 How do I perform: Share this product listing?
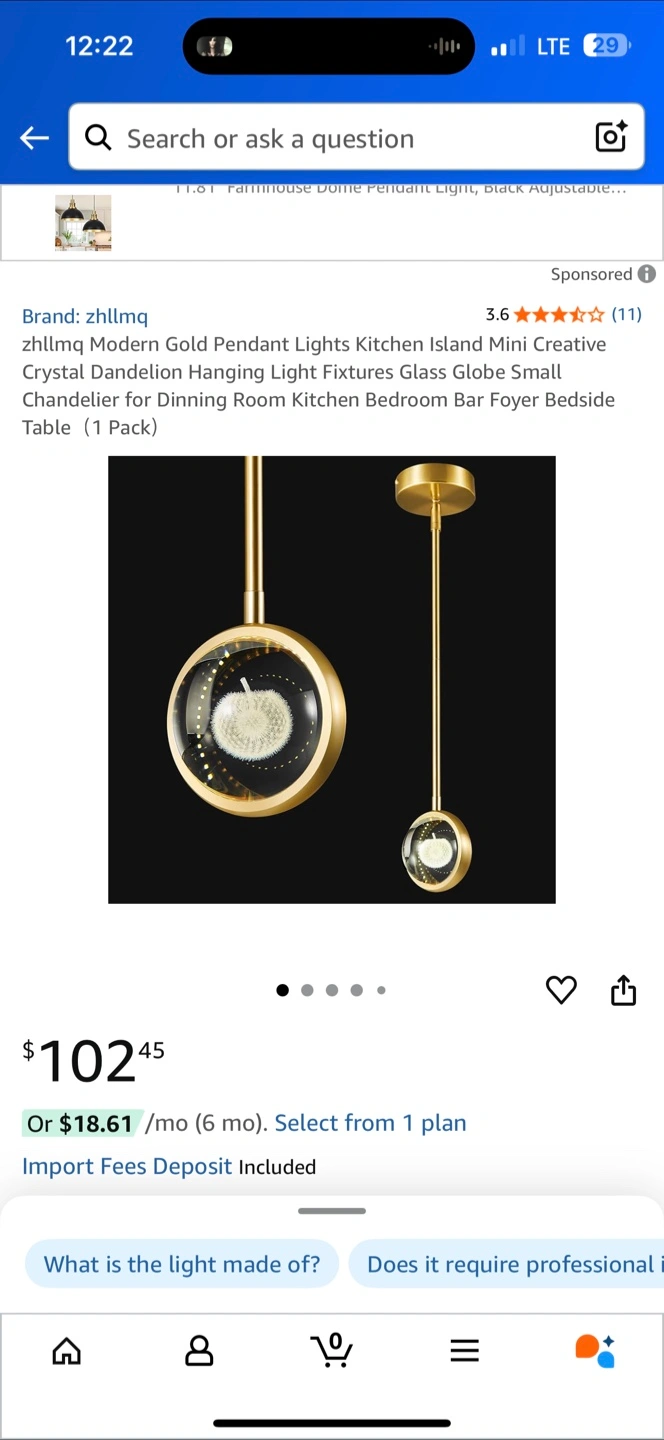point(623,990)
